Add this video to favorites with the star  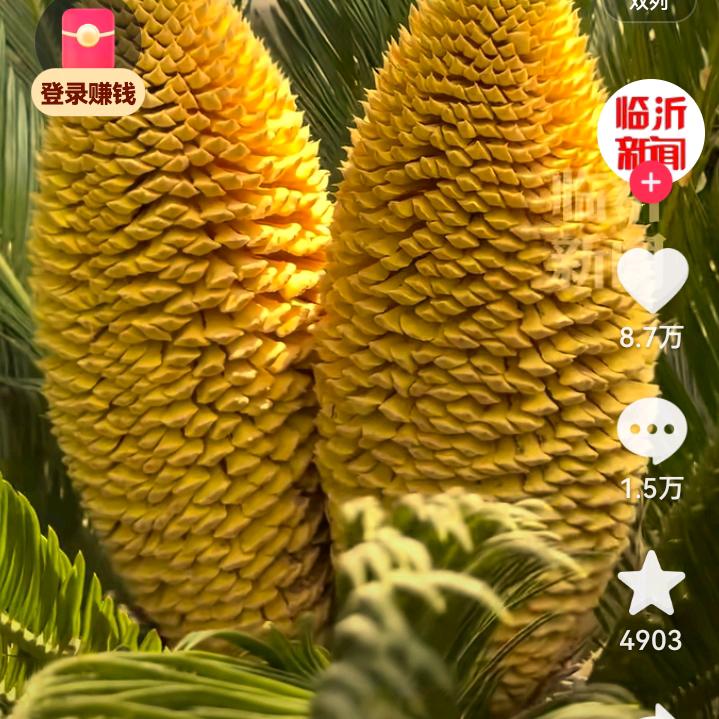tap(651, 583)
